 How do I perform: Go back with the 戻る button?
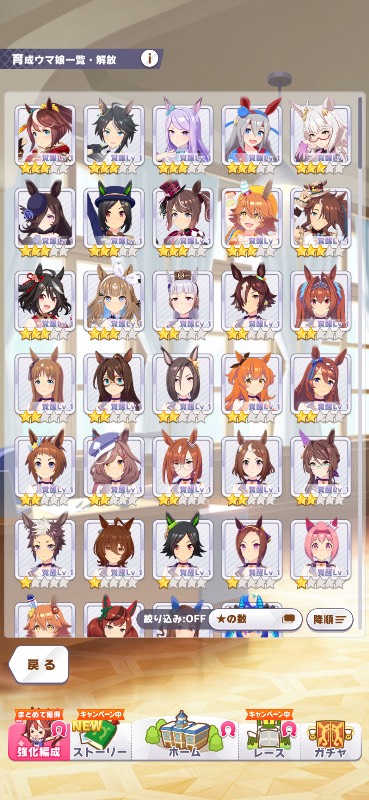(40, 665)
